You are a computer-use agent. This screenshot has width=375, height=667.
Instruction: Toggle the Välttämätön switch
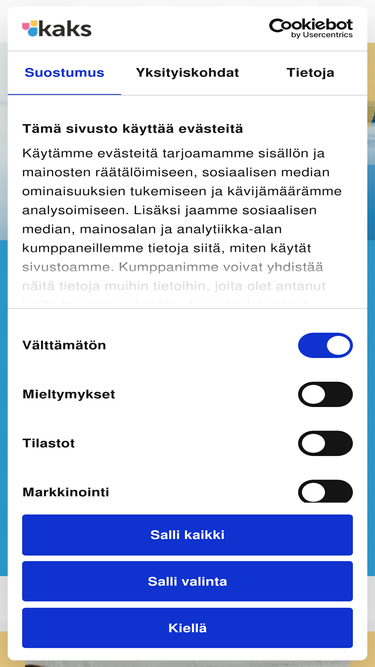[325, 345]
